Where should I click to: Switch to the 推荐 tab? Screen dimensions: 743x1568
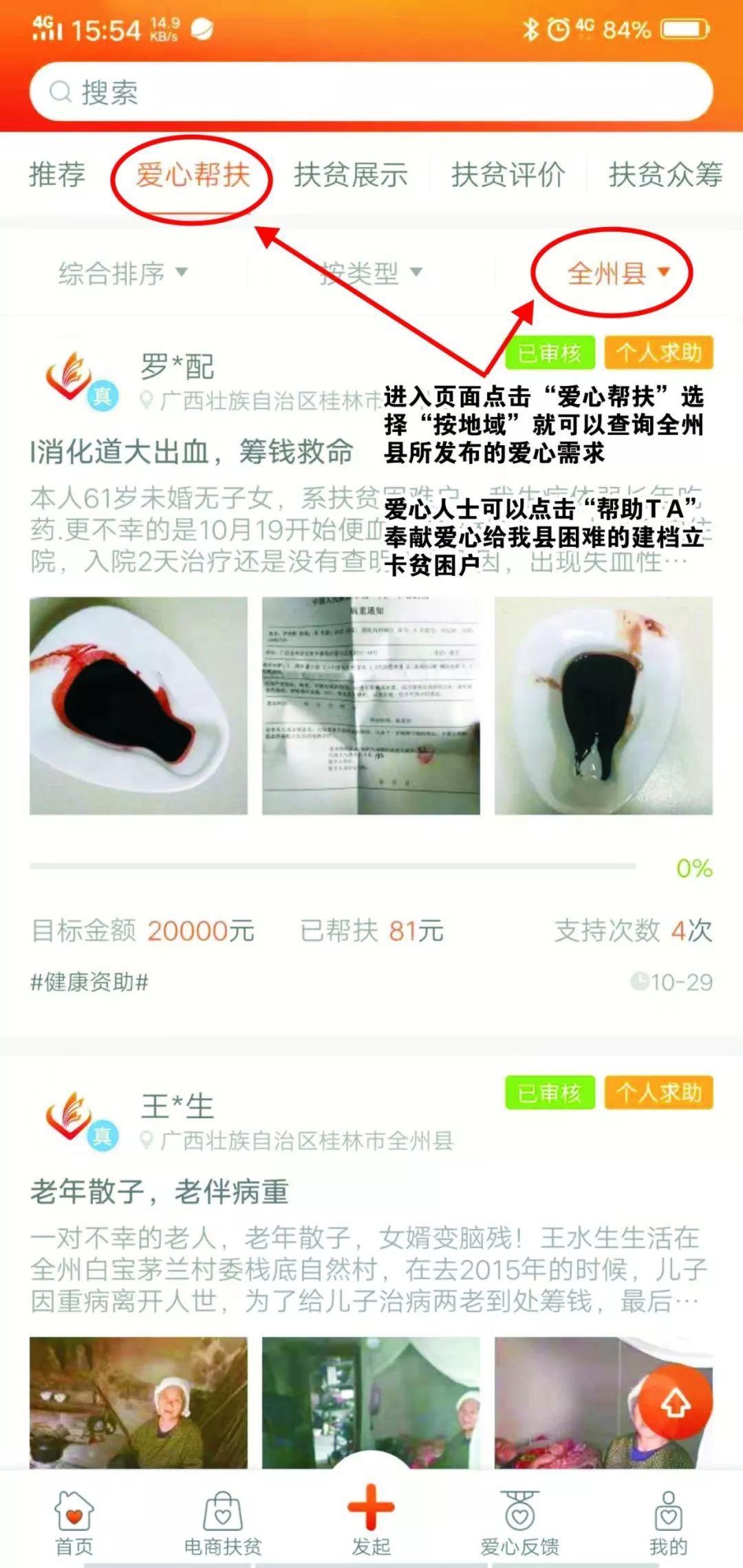(x=57, y=174)
